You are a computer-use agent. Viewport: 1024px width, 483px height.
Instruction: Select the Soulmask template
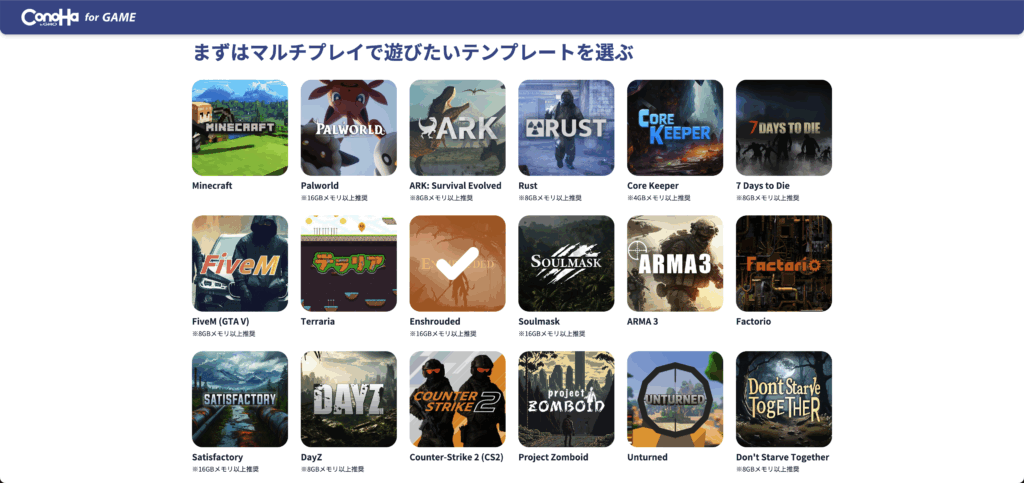pos(566,263)
